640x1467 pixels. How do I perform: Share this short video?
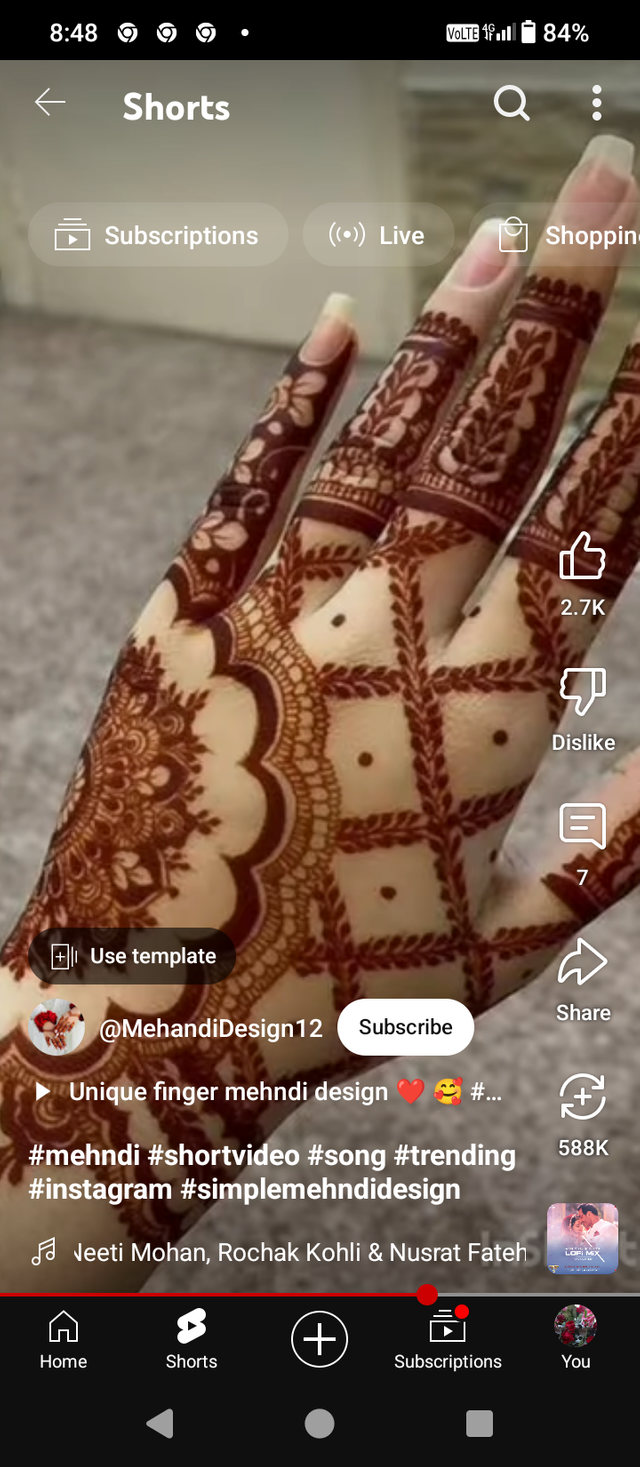[x=582, y=965]
